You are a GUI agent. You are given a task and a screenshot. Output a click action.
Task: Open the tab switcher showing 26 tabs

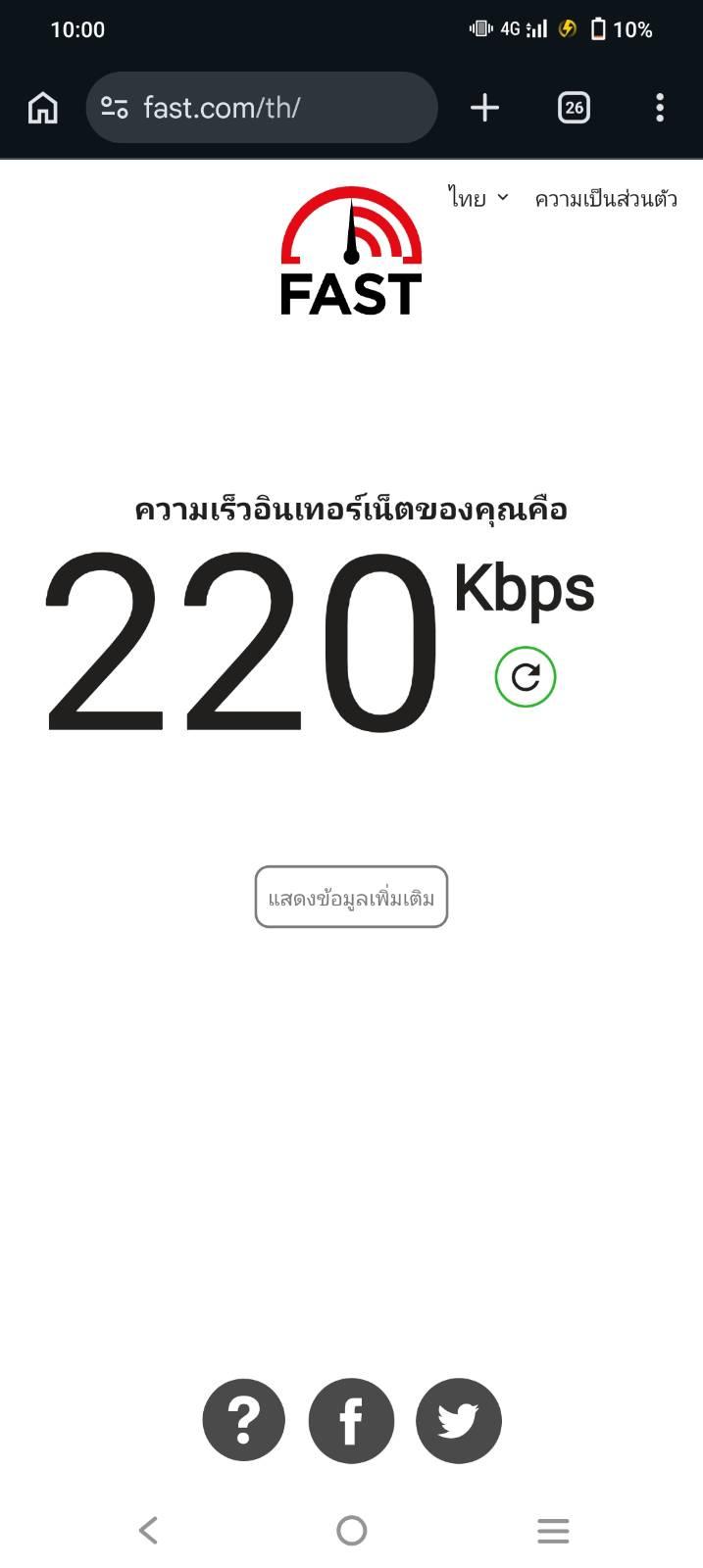point(574,108)
